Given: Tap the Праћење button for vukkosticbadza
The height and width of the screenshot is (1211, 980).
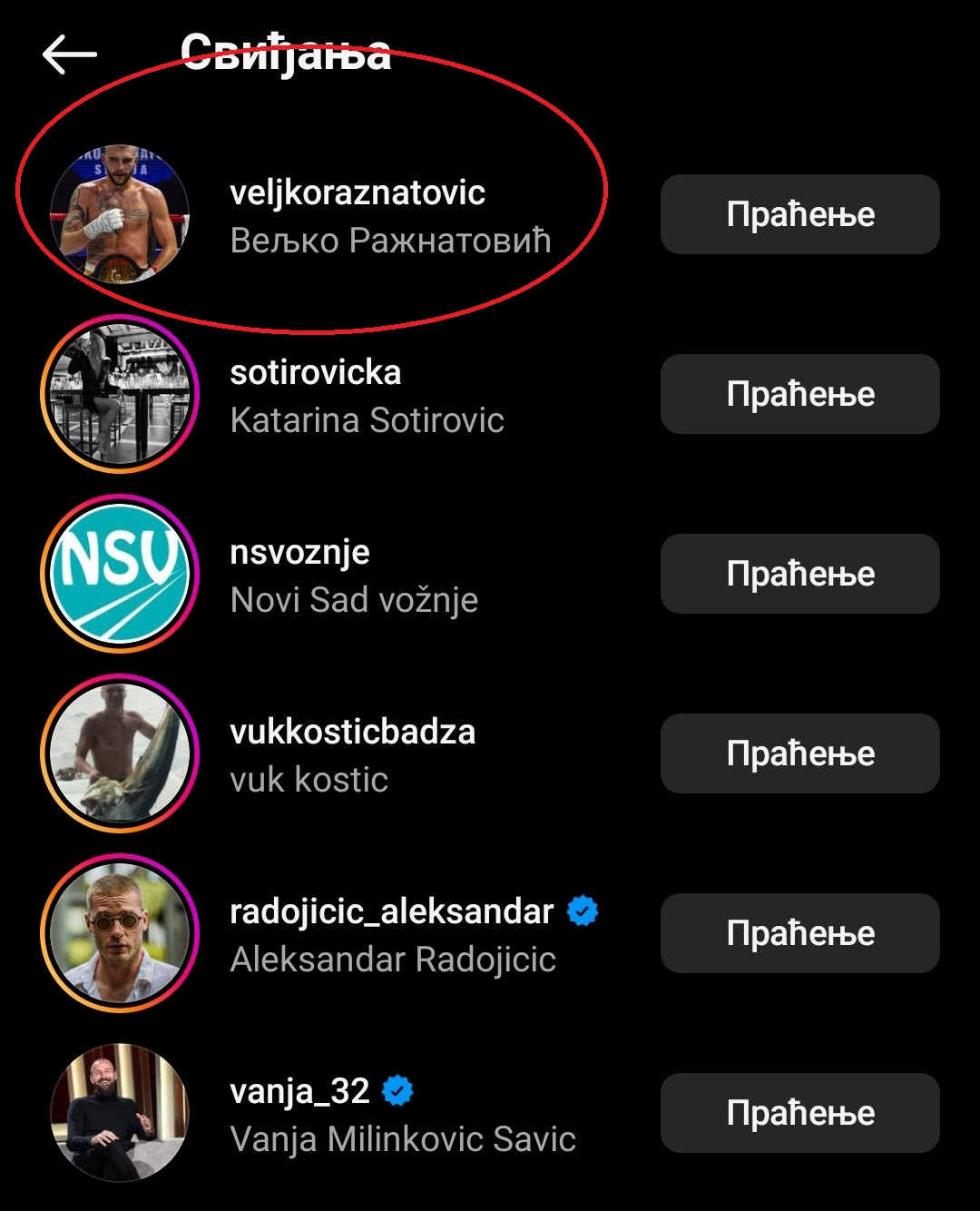Looking at the screenshot, I should coord(799,753).
